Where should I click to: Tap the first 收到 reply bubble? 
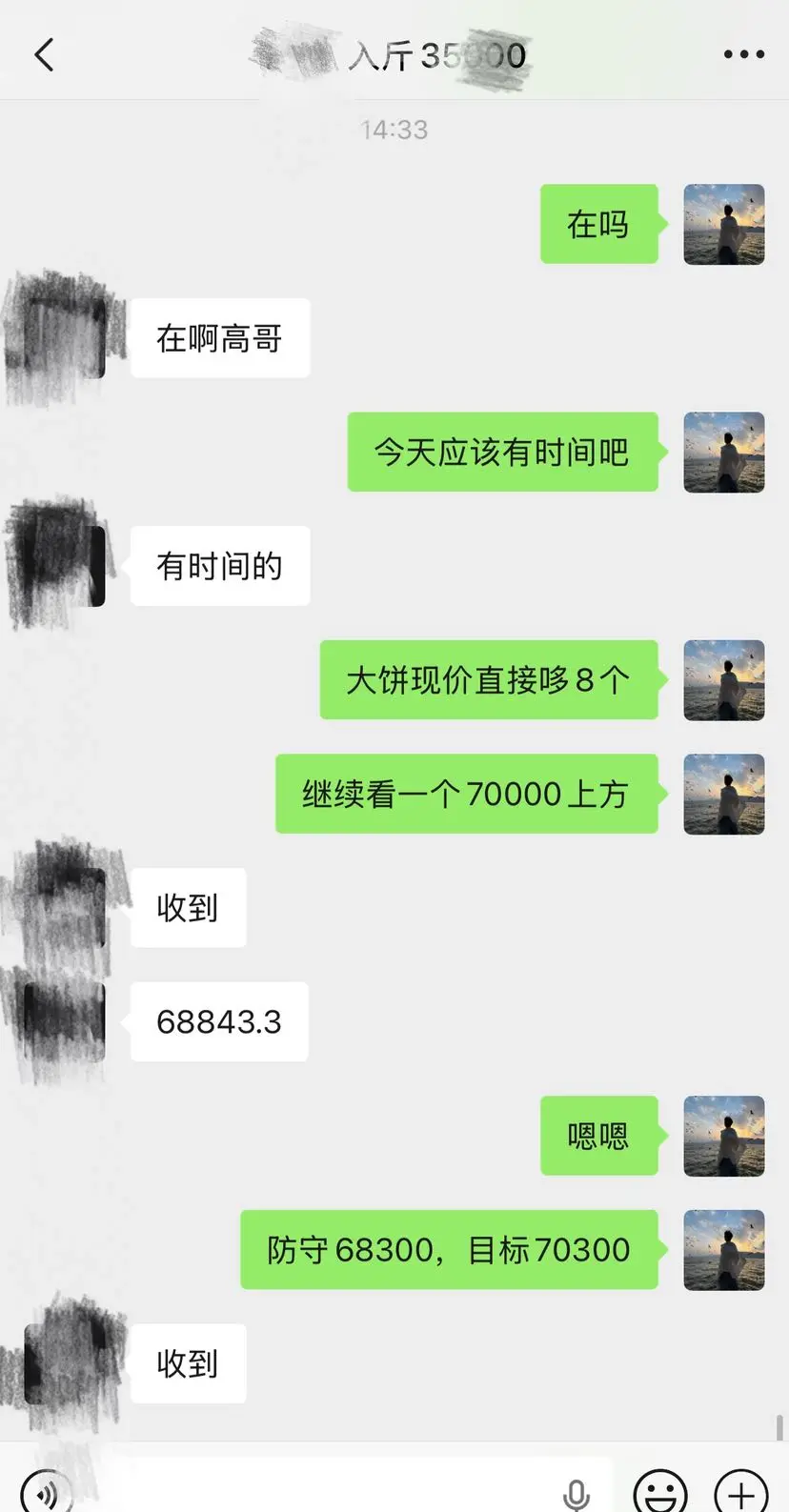(x=188, y=908)
